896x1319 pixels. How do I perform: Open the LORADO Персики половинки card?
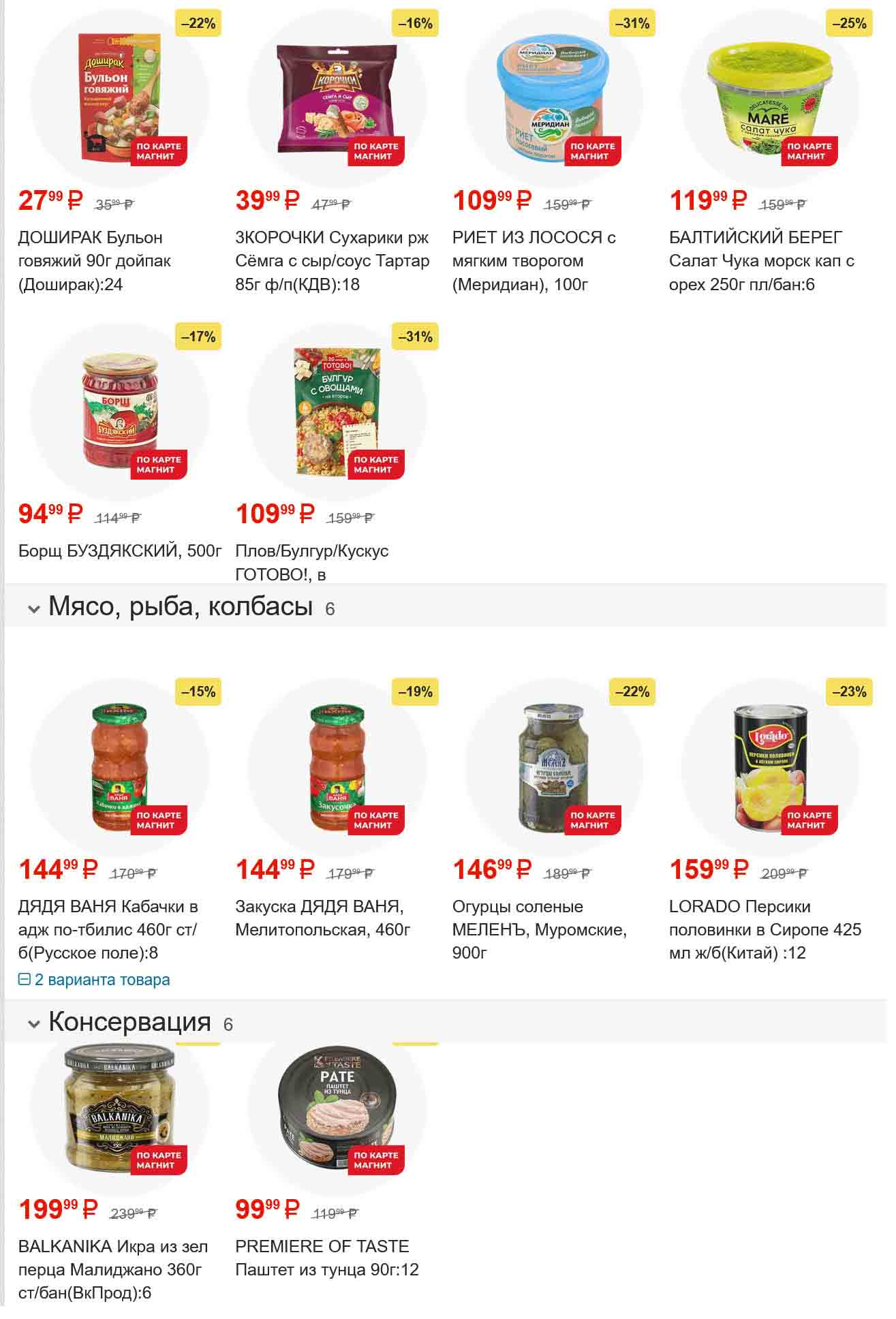coord(771,766)
